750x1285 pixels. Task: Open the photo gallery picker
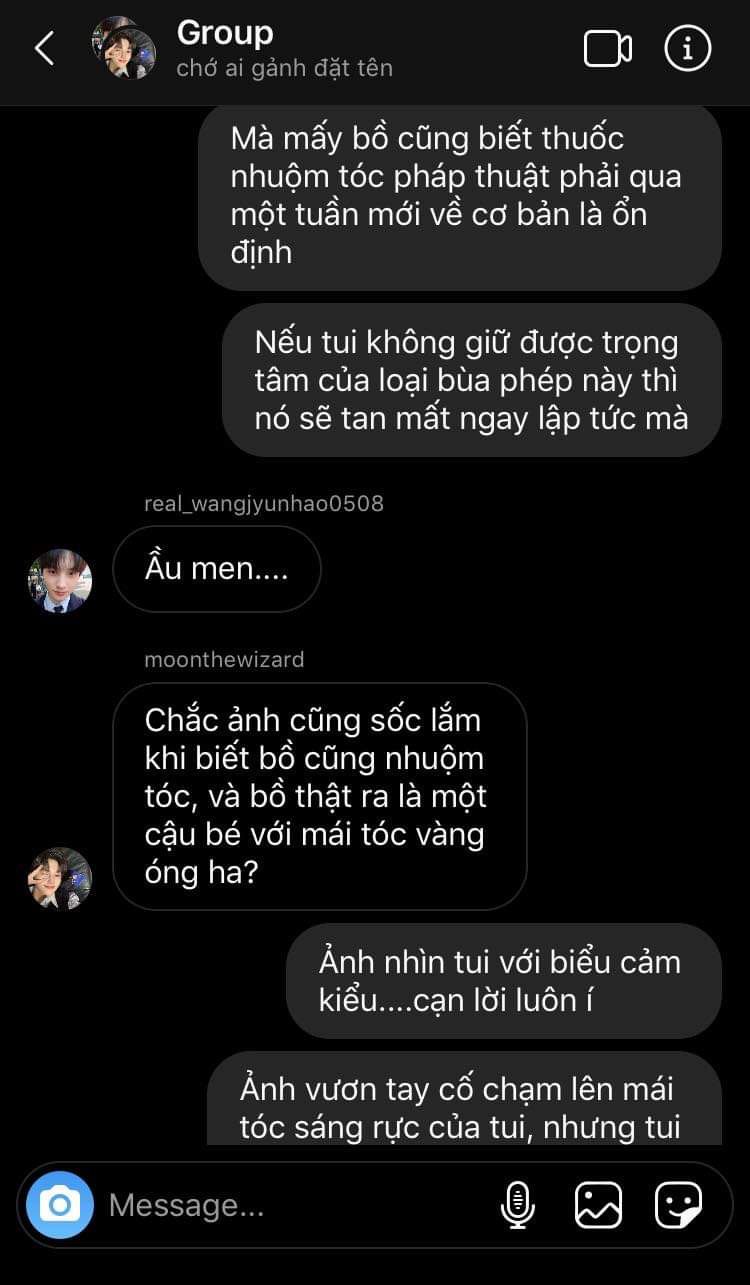pos(598,1205)
